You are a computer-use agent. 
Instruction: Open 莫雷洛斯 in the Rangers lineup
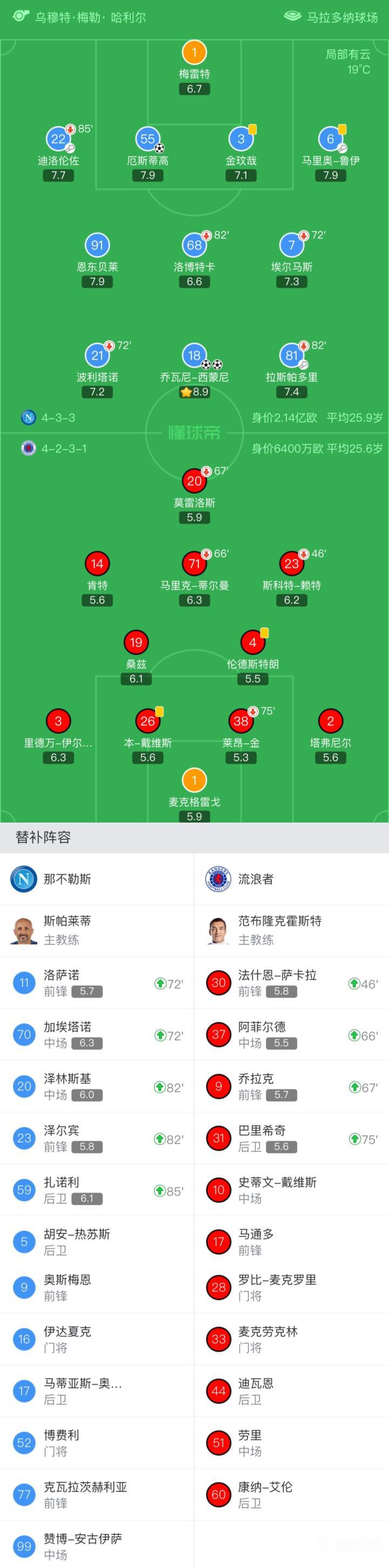pyautogui.click(x=194, y=481)
